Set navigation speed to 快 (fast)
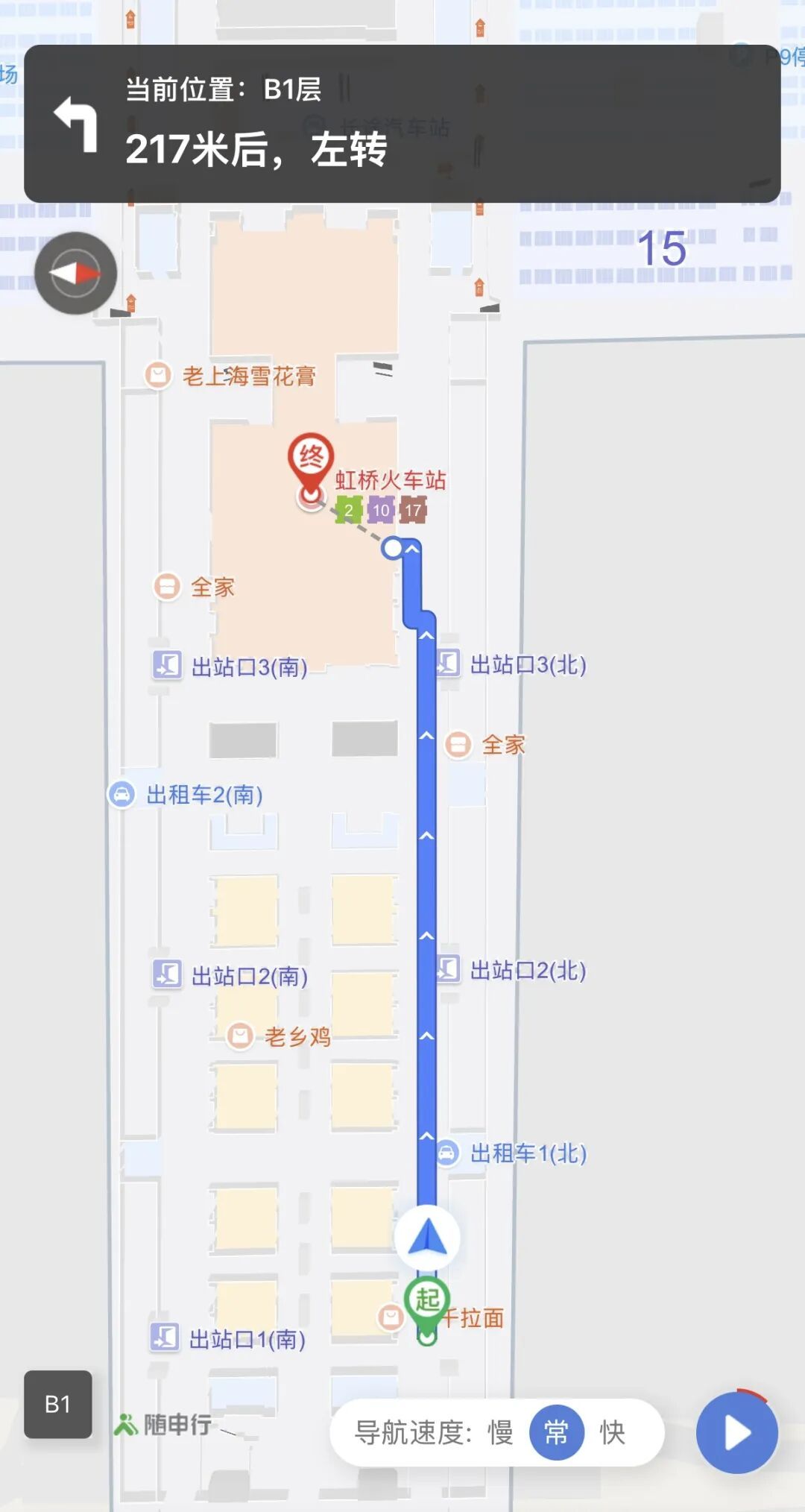Screen dimensions: 805x1512 (x=612, y=1432)
